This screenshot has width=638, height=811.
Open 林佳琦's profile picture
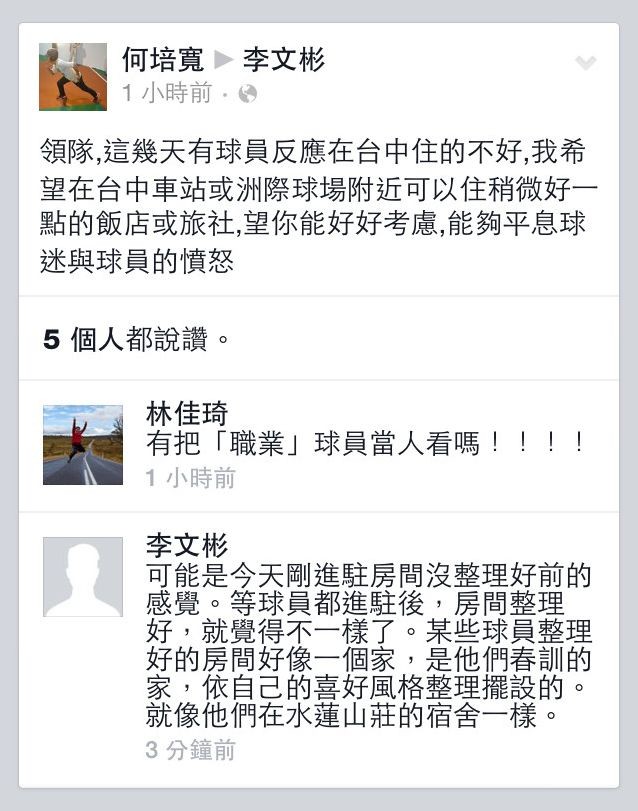(83, 445)
